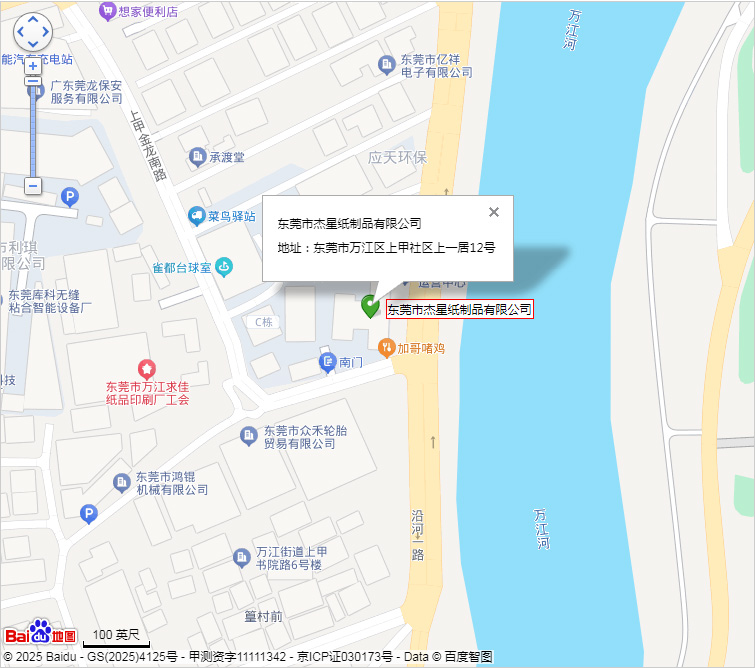Pan the map left with the arrow

coord(20,32)
